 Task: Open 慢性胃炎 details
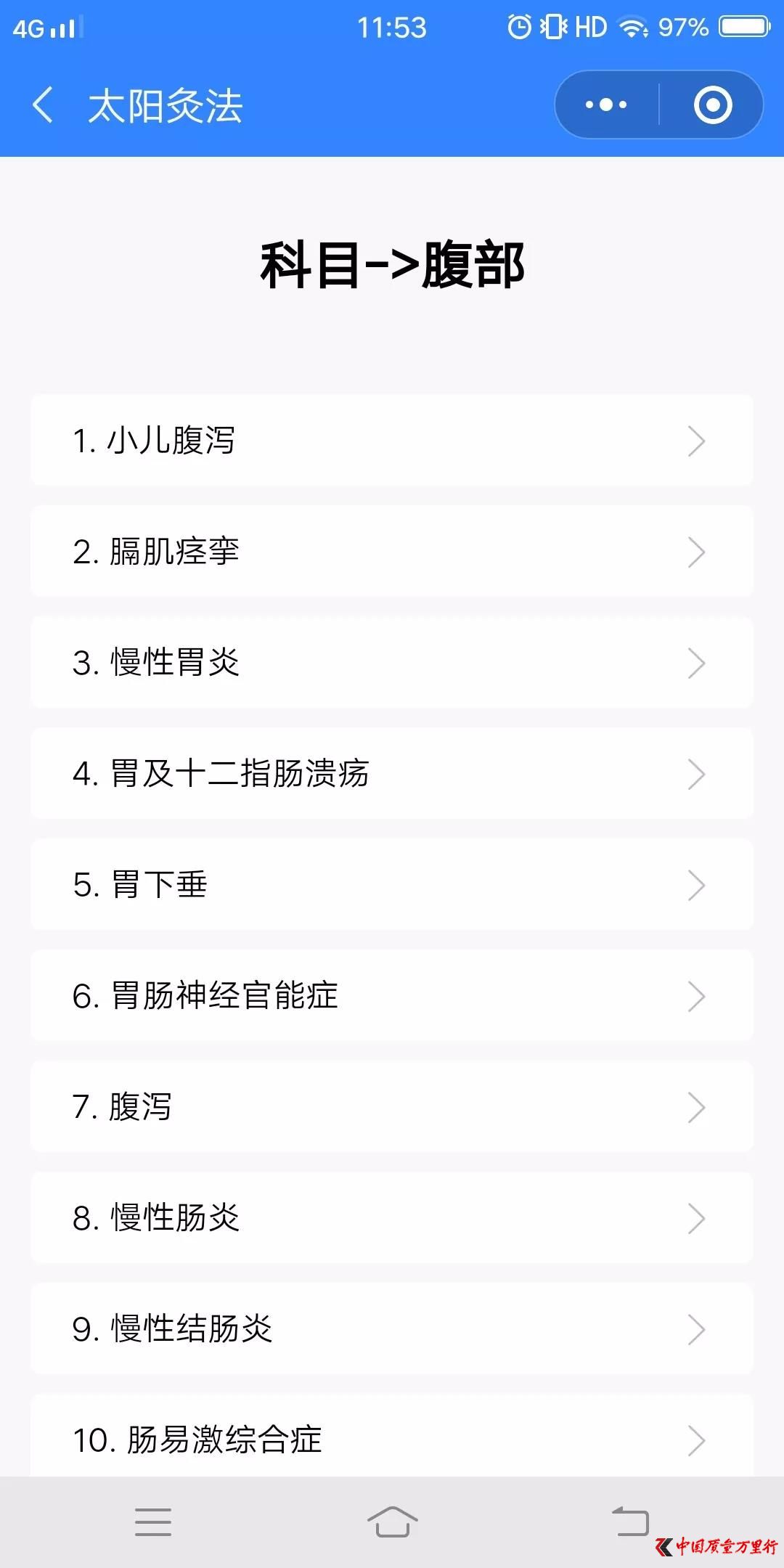392,663
